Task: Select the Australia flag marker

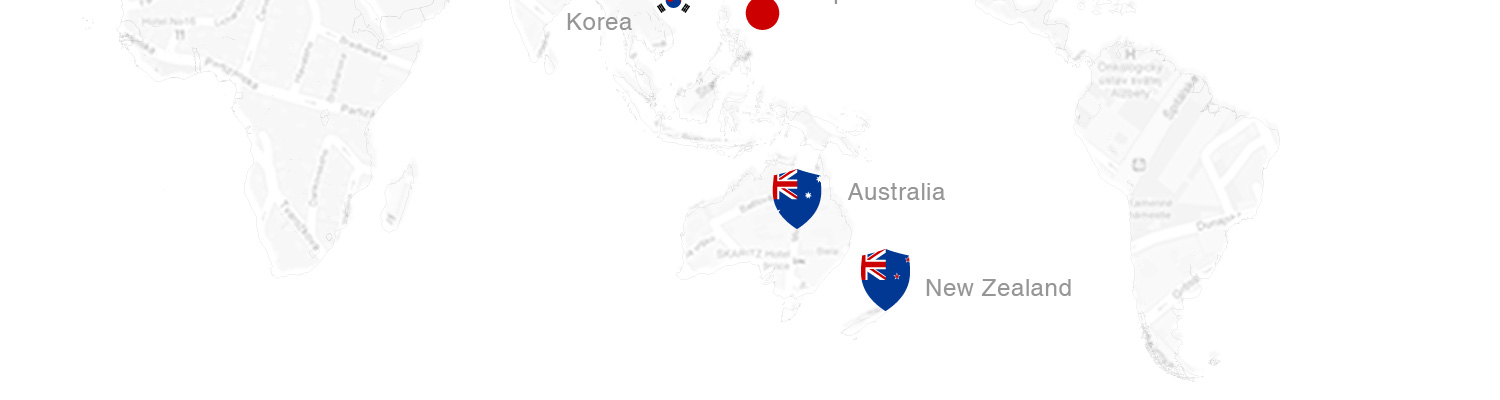Action: click(x=797, y=197)
